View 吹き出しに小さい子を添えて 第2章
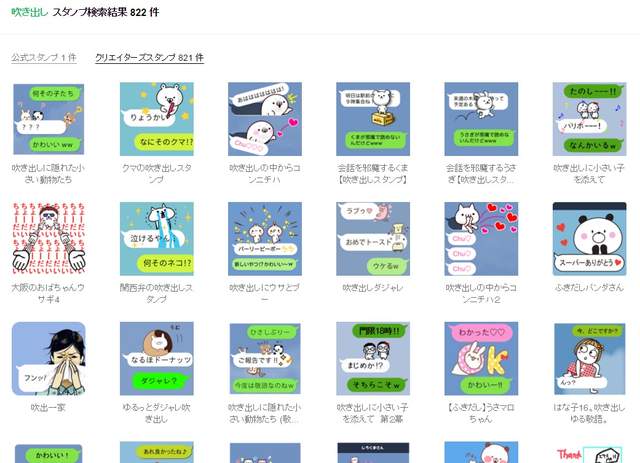 [x=373, y=358]
